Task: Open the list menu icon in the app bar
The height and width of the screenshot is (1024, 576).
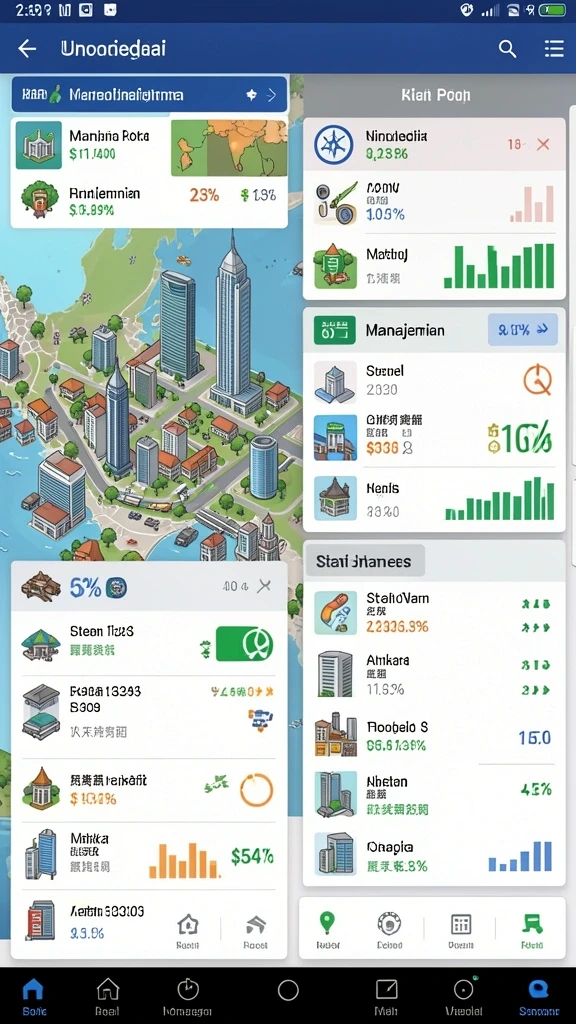Action: pos(554,48)
